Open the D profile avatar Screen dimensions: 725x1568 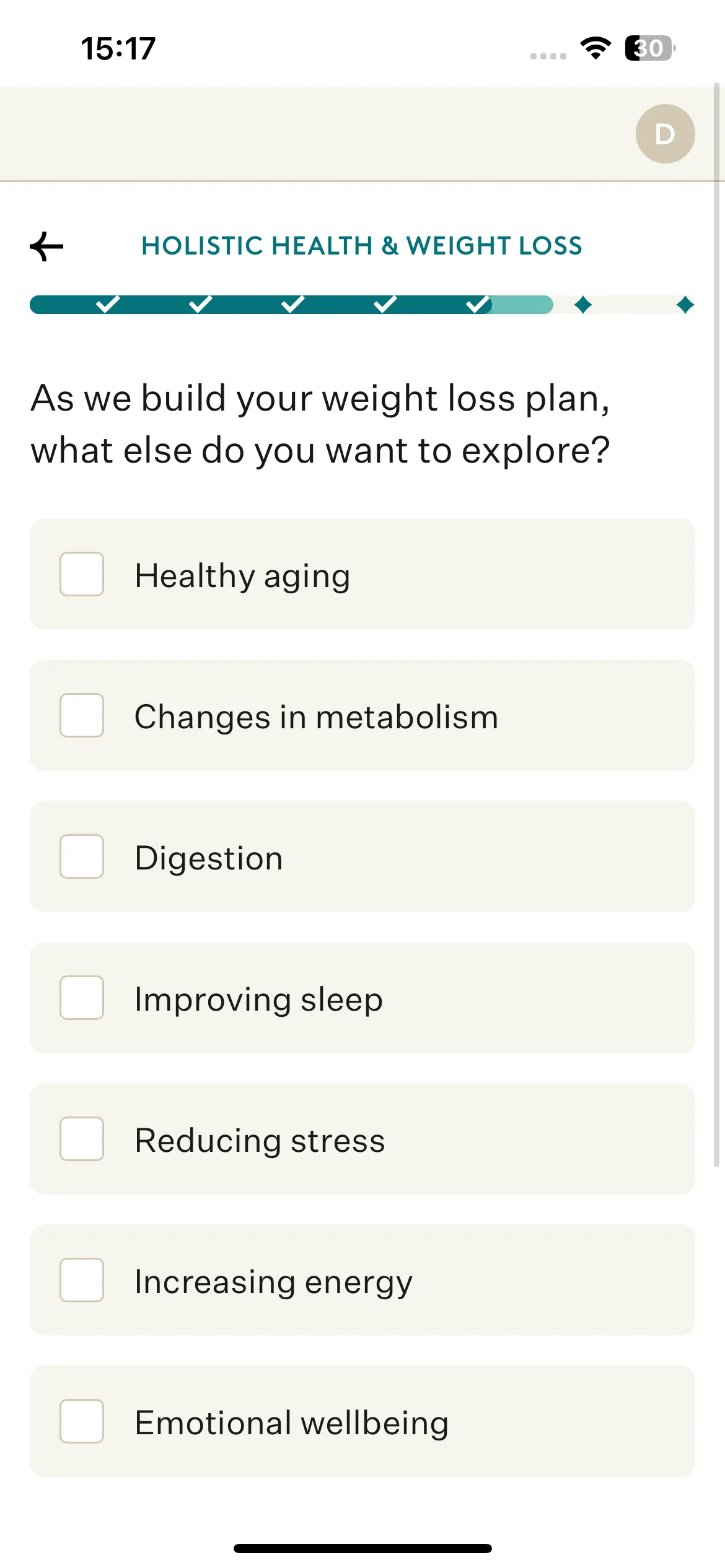coord(665,134)
